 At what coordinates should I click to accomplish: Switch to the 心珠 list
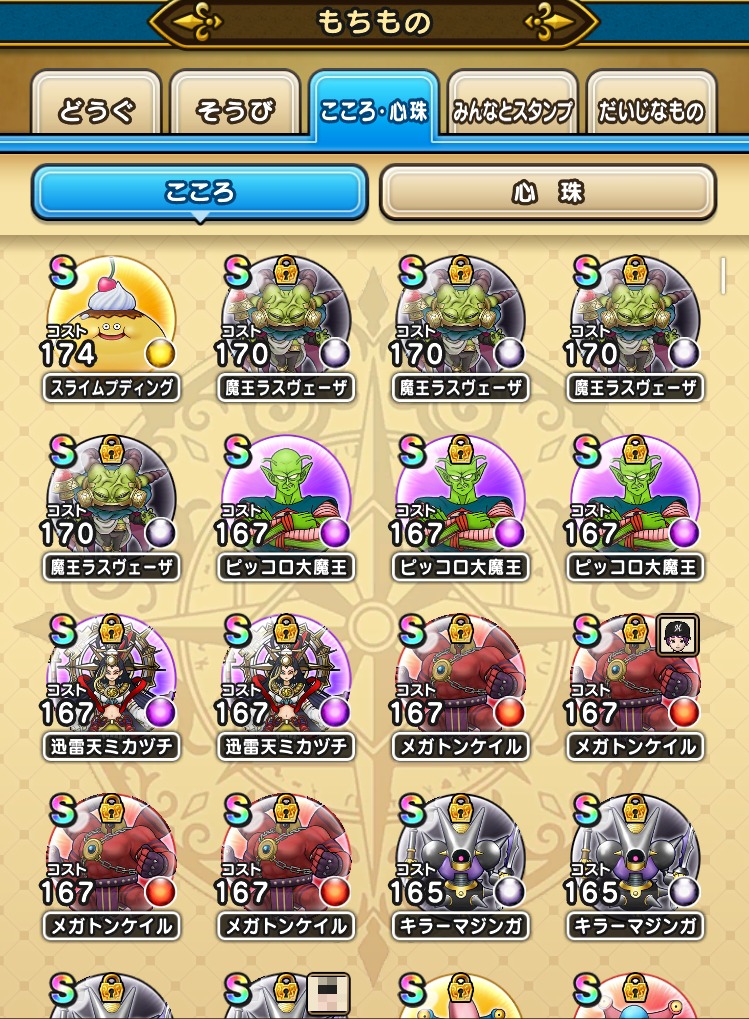[x=547, y=192]
